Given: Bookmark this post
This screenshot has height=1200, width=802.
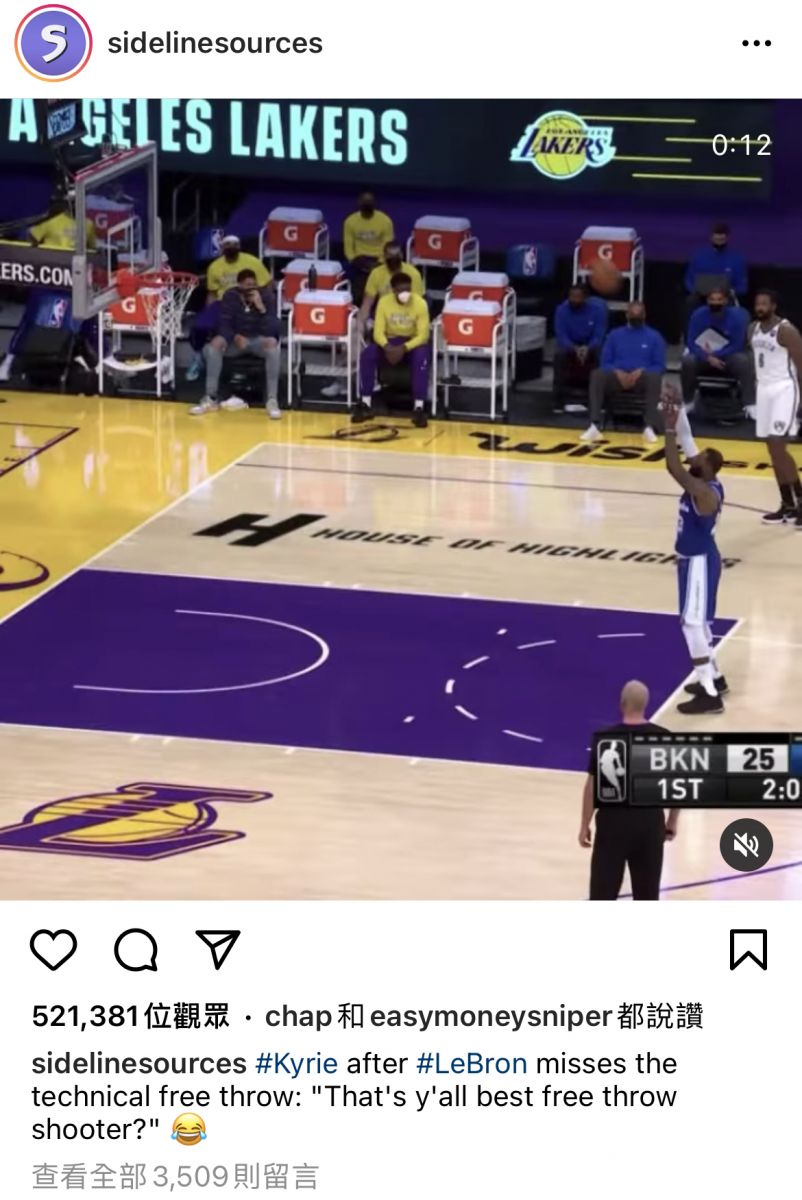Looking at the screenshot, I should 748,949.
